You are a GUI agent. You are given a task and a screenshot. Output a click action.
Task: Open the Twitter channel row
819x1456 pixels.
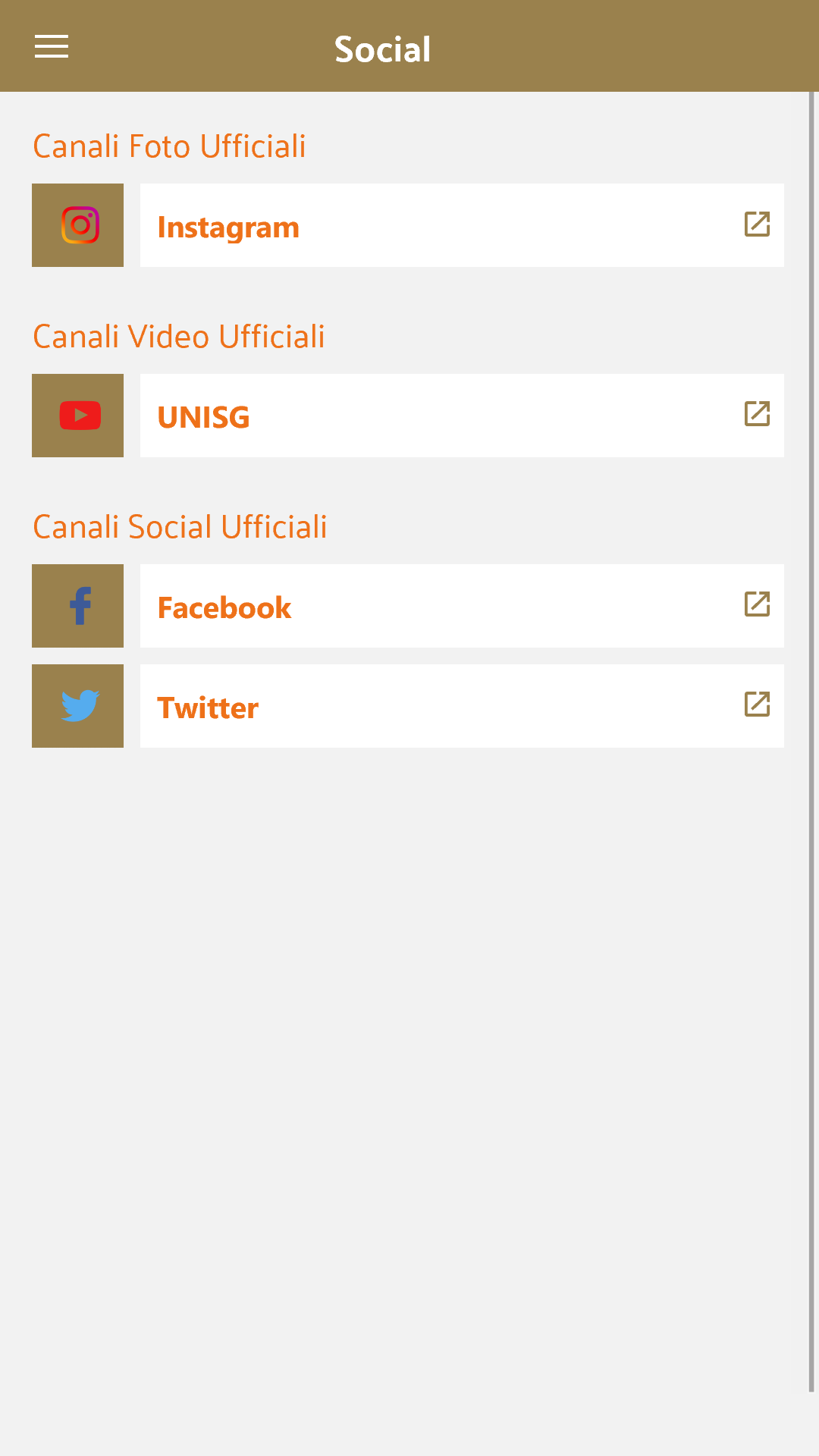(462, 706)
